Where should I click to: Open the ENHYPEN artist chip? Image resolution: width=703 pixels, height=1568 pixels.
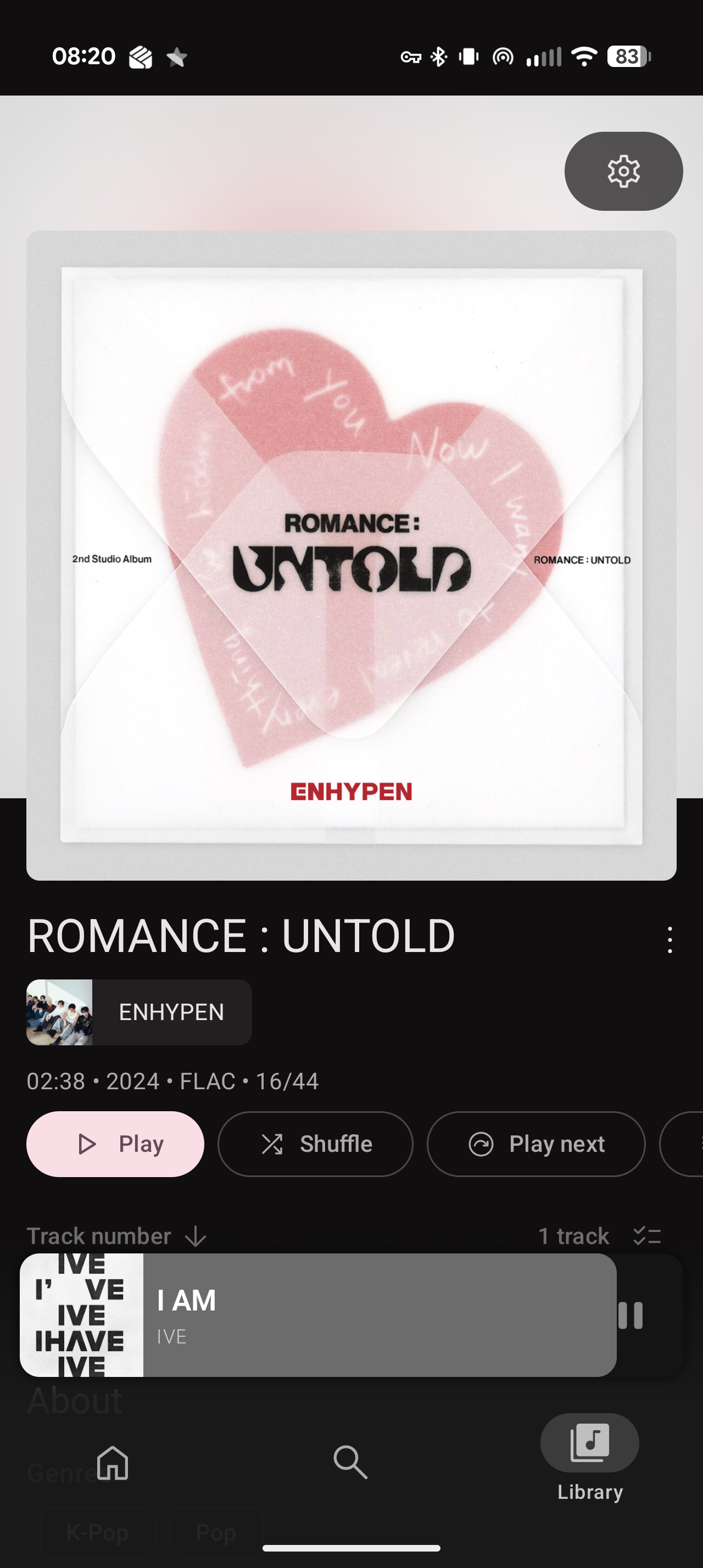click(x=139, y=1012)
